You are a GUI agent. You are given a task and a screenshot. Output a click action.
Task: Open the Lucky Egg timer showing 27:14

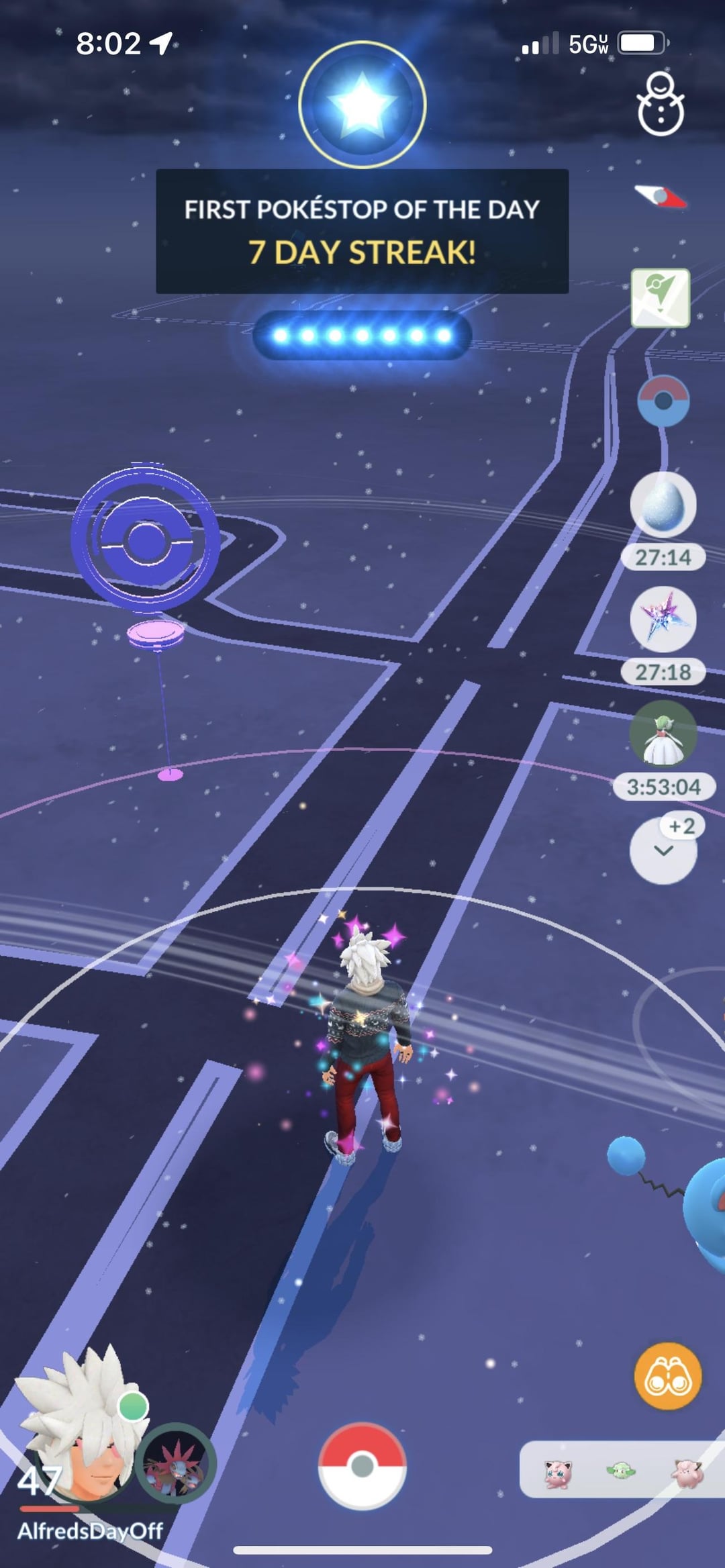click(663, 505)
